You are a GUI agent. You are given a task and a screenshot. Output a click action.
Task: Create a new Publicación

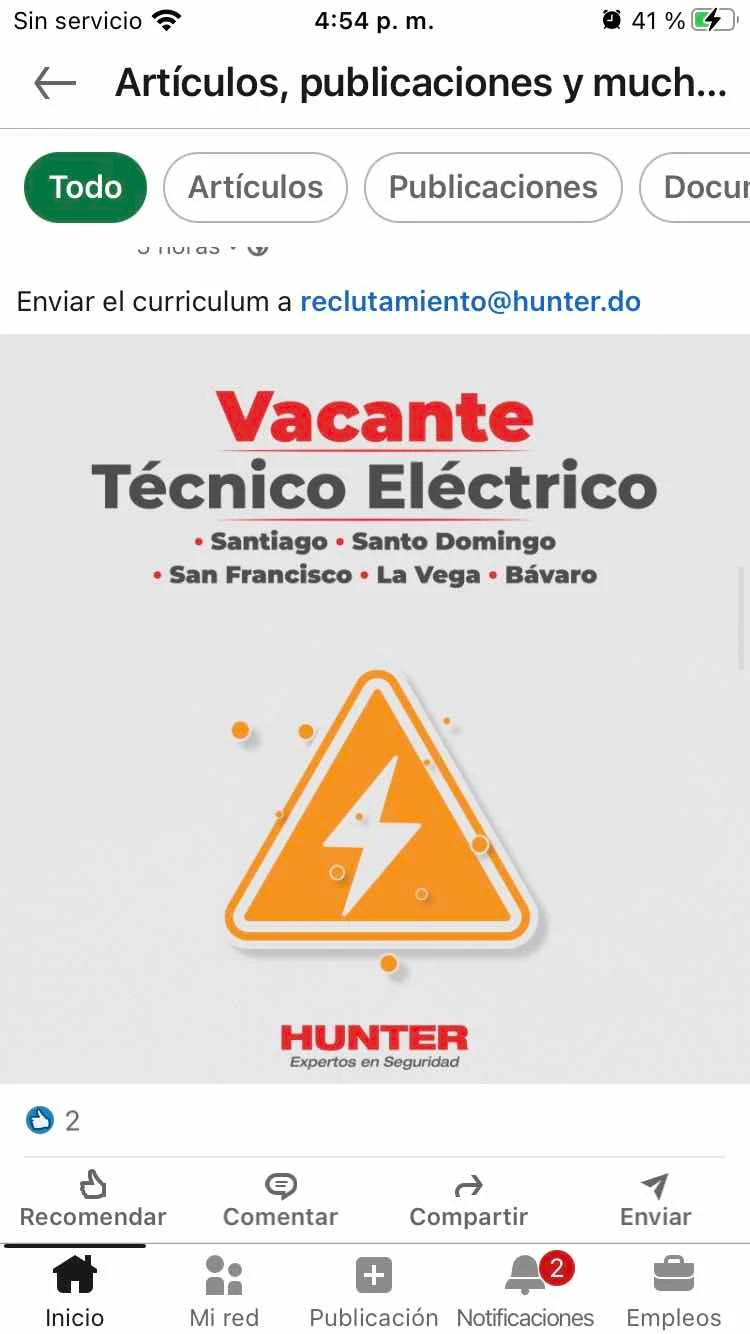[374, 1290]
